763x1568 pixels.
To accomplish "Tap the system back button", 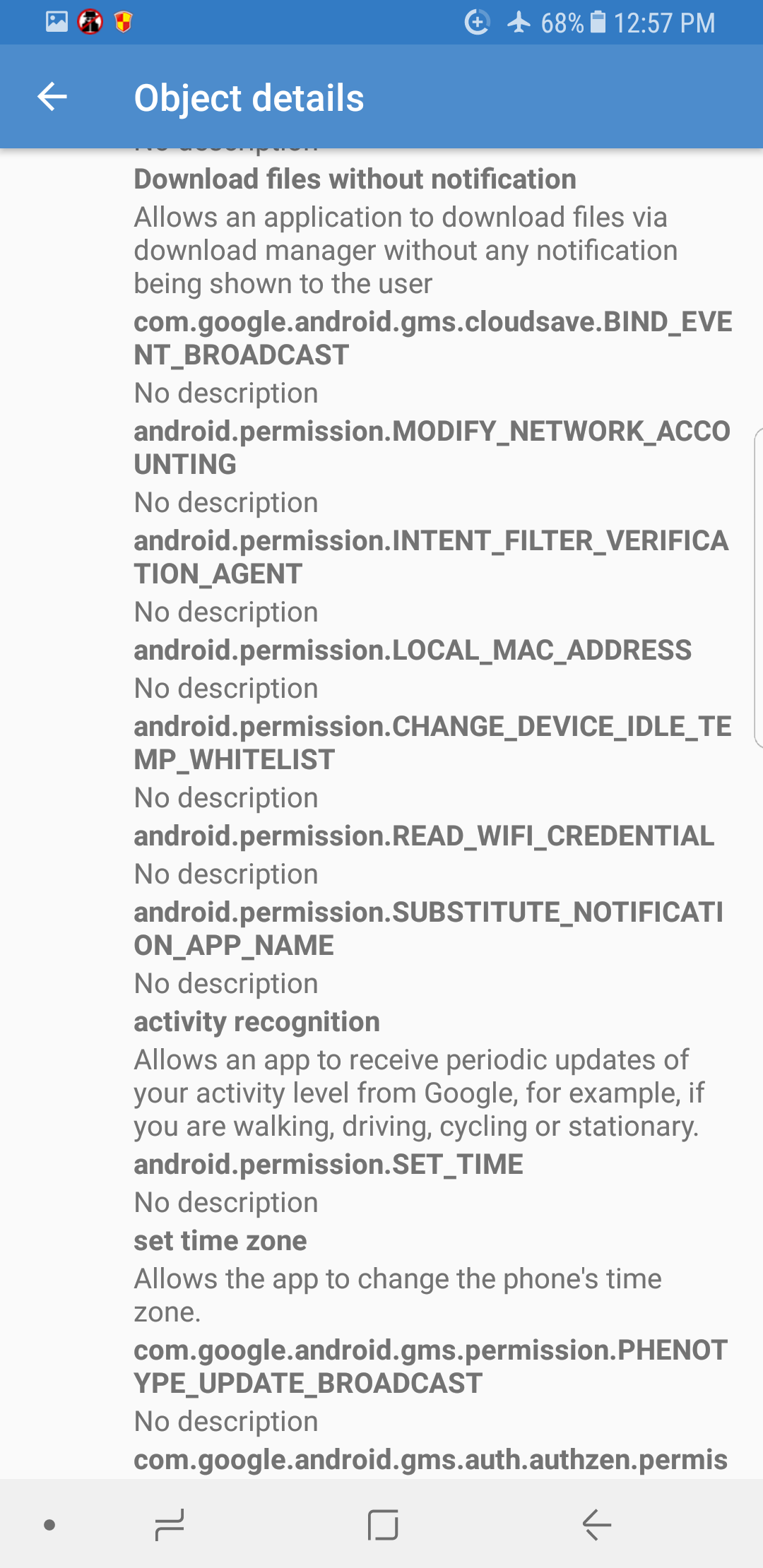I will pos(597,1524).
